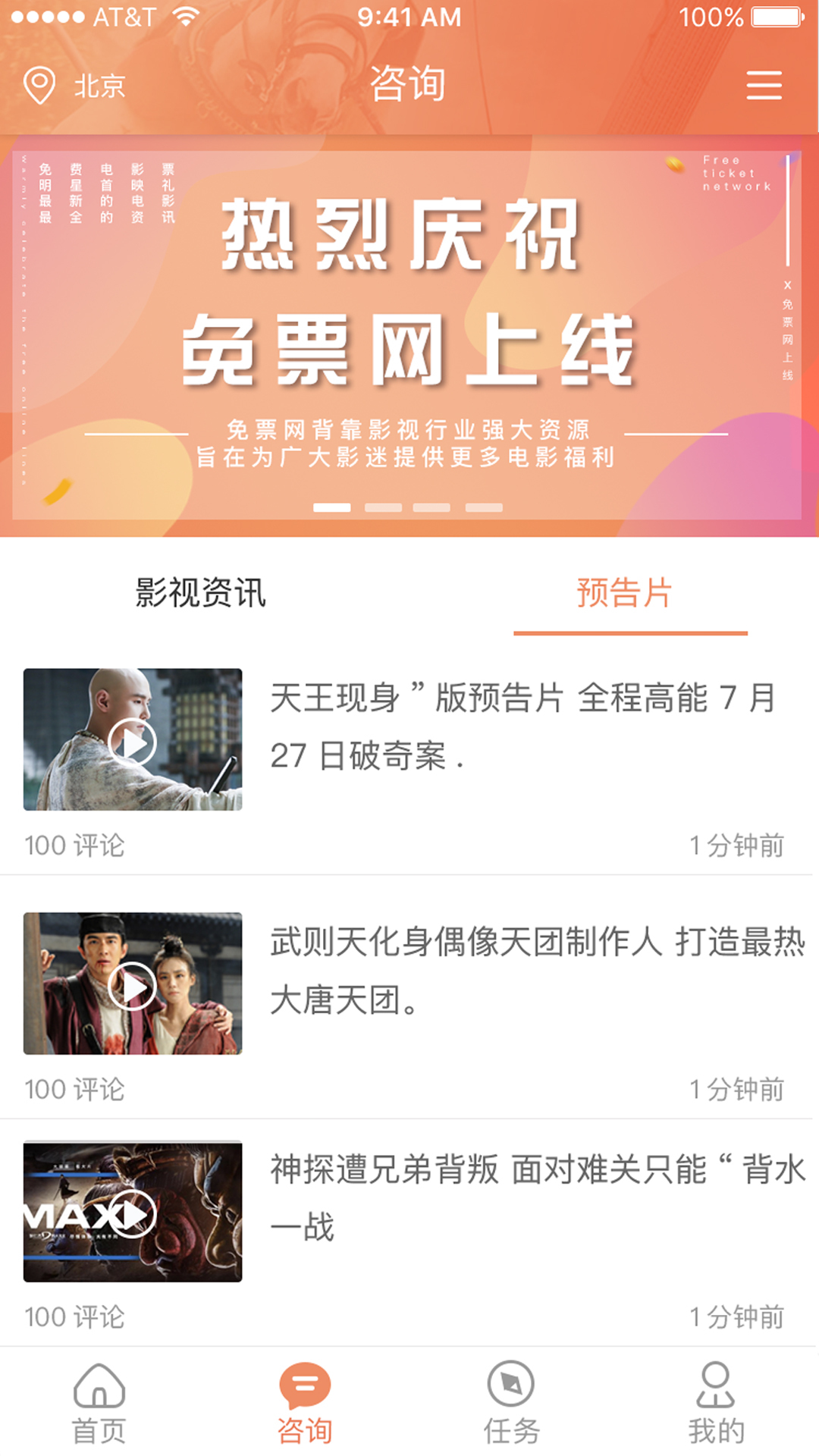Viewport: 819px width, 1456px height.
Task: Open the 武则天化身偶像天团制作人 article
Action: point(537,970)
